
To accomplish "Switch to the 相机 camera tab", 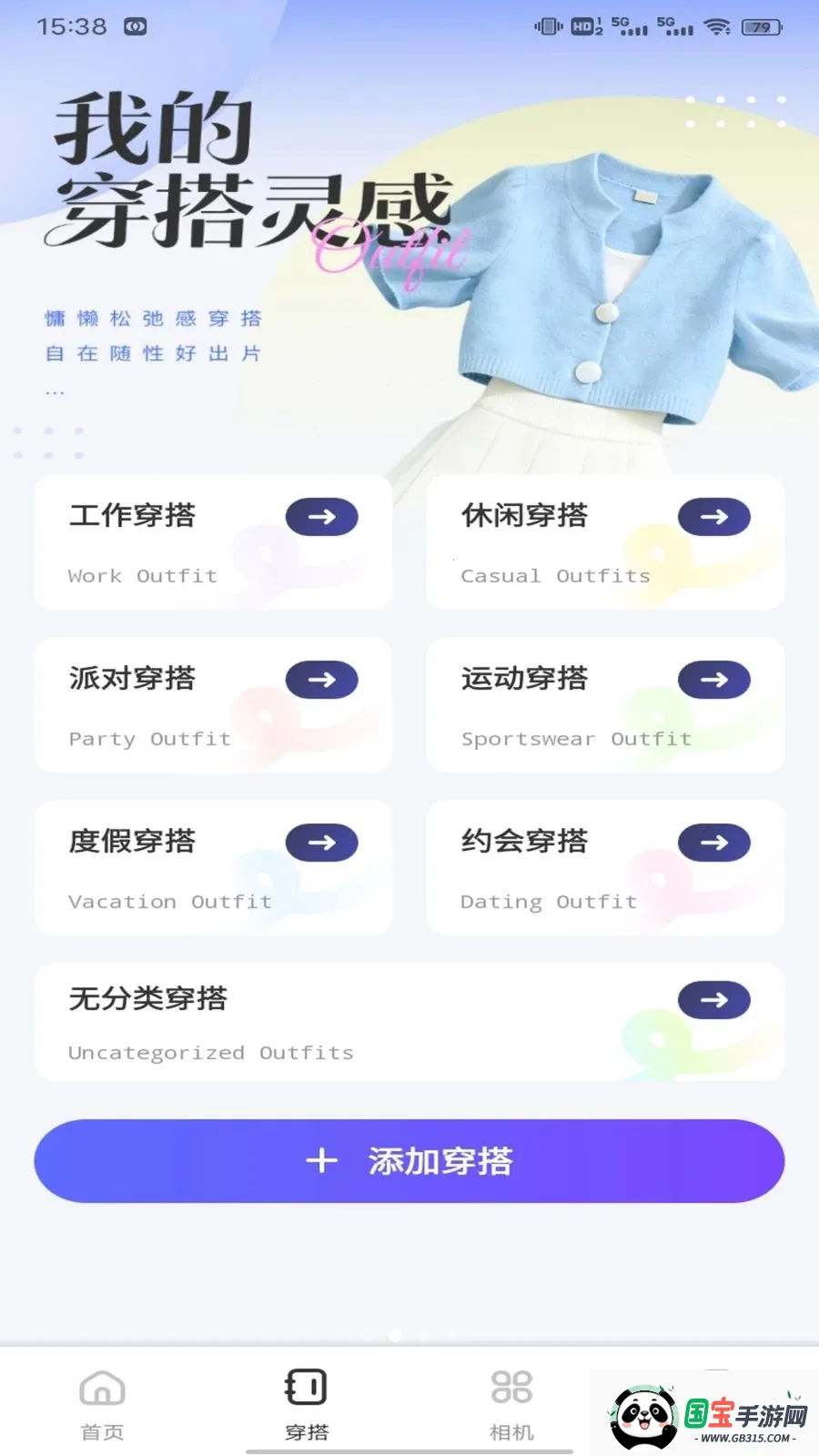I will [x=511, y=1405].
